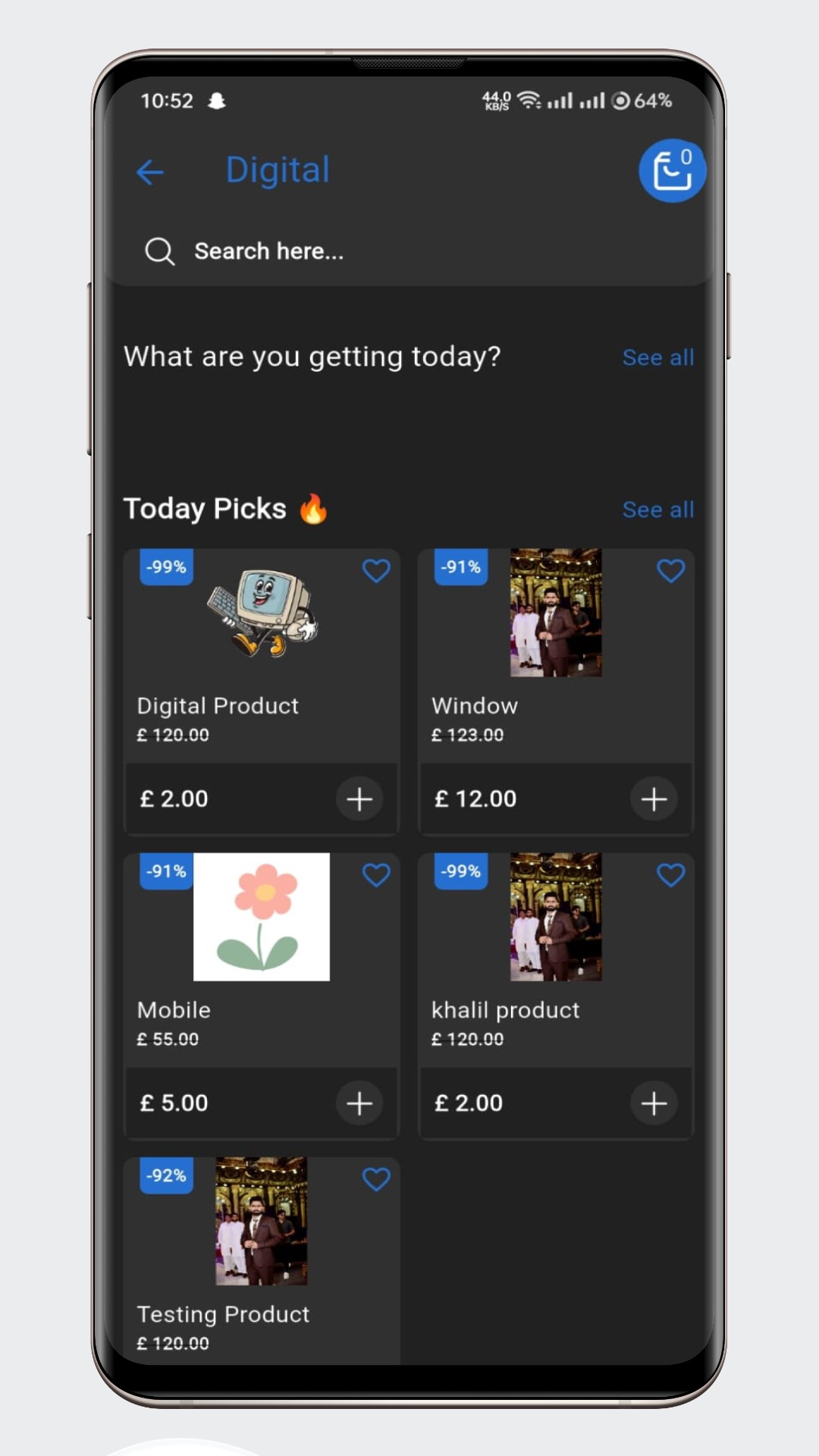
Task: Open the khalil product card
Action: [555, 955]
